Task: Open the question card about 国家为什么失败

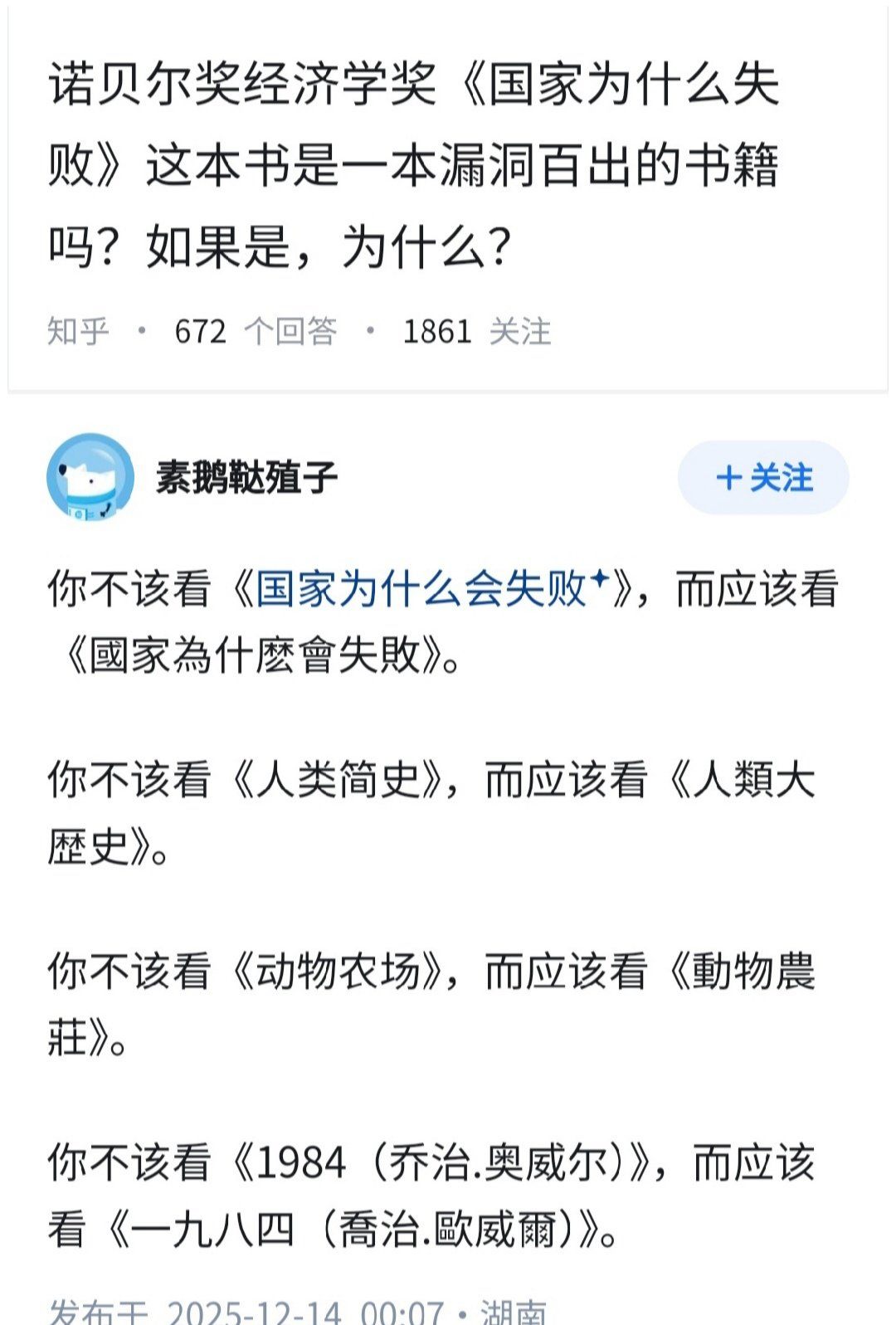Action: point(415,166)
